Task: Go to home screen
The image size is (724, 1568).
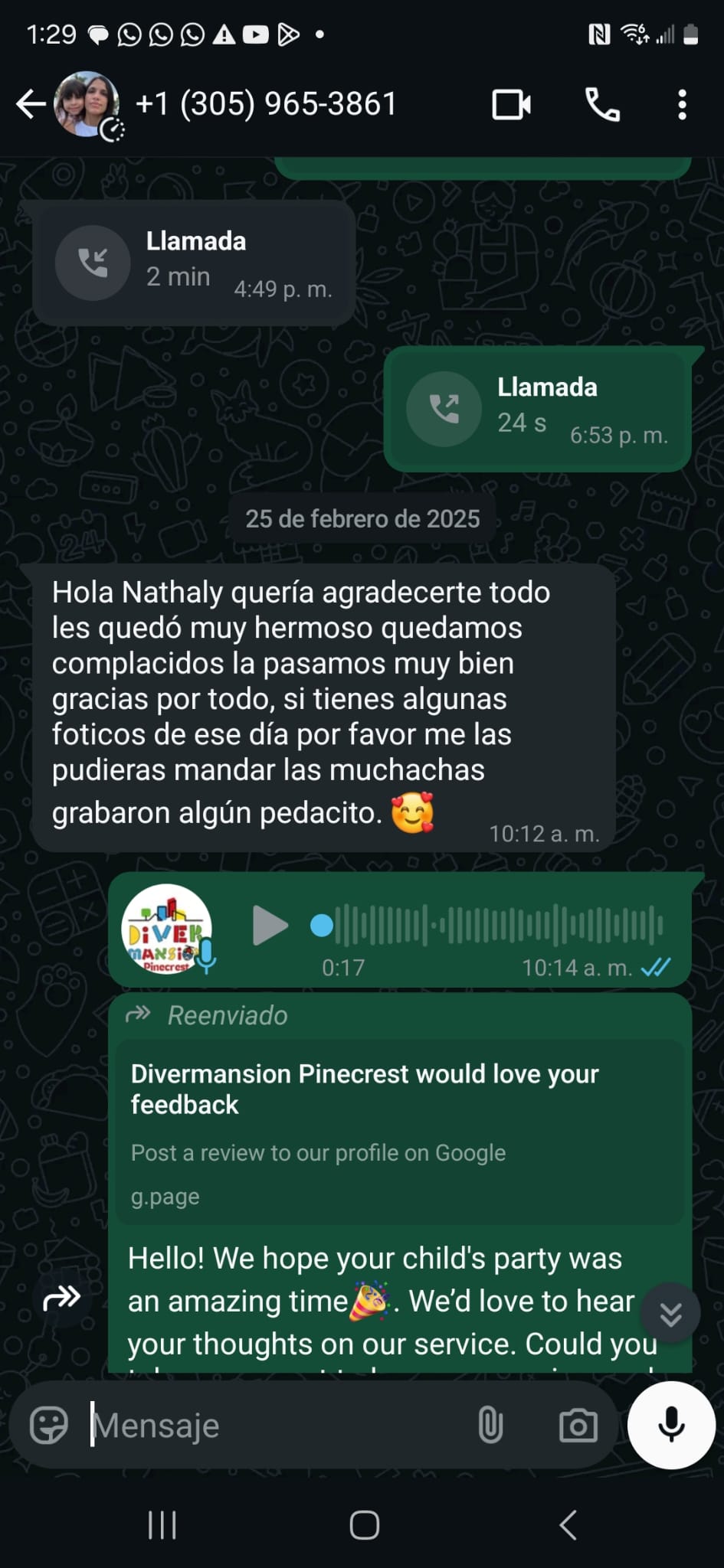Action: click(365, 1525)
